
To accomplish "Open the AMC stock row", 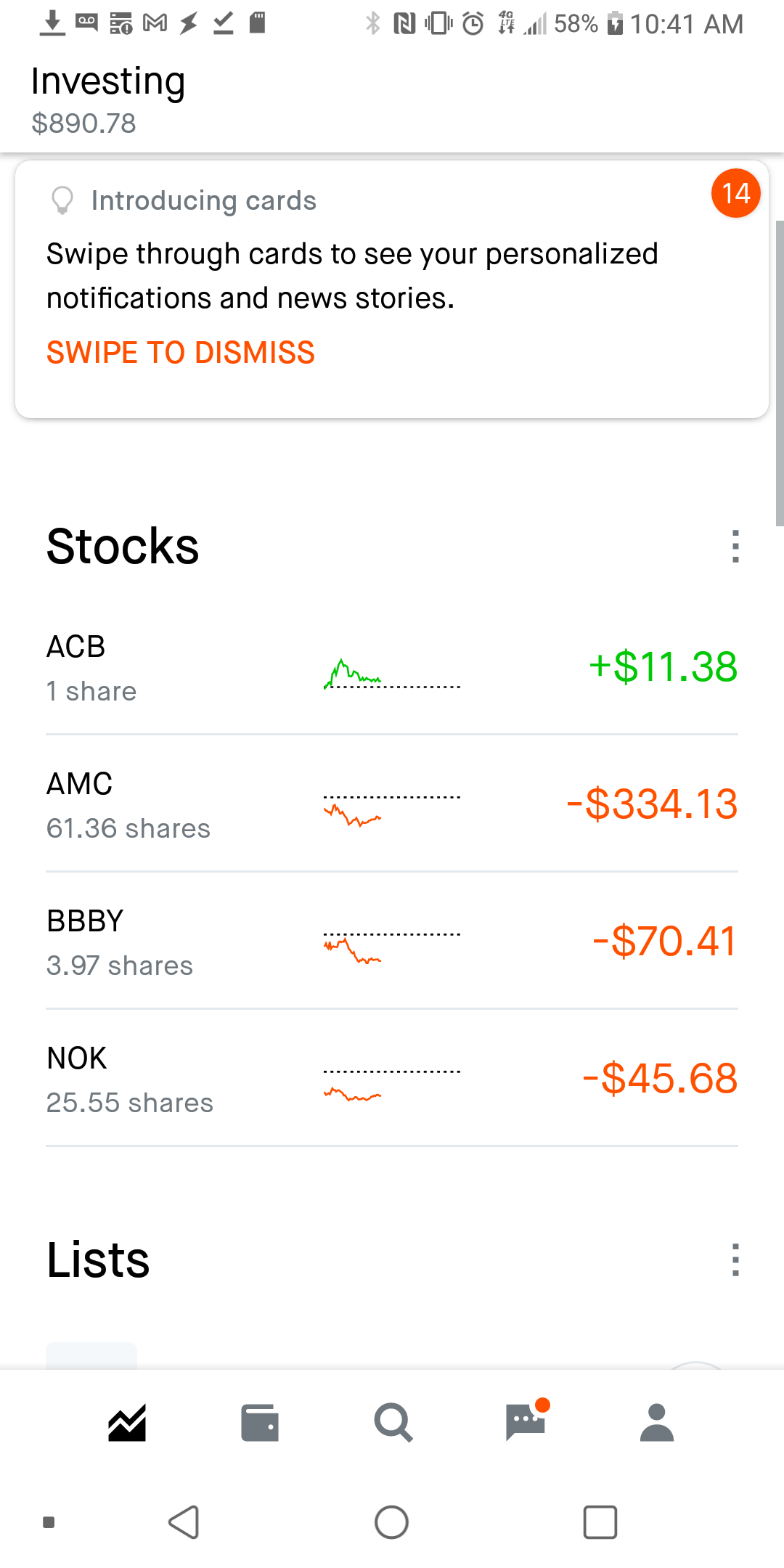I will (392, 804).
